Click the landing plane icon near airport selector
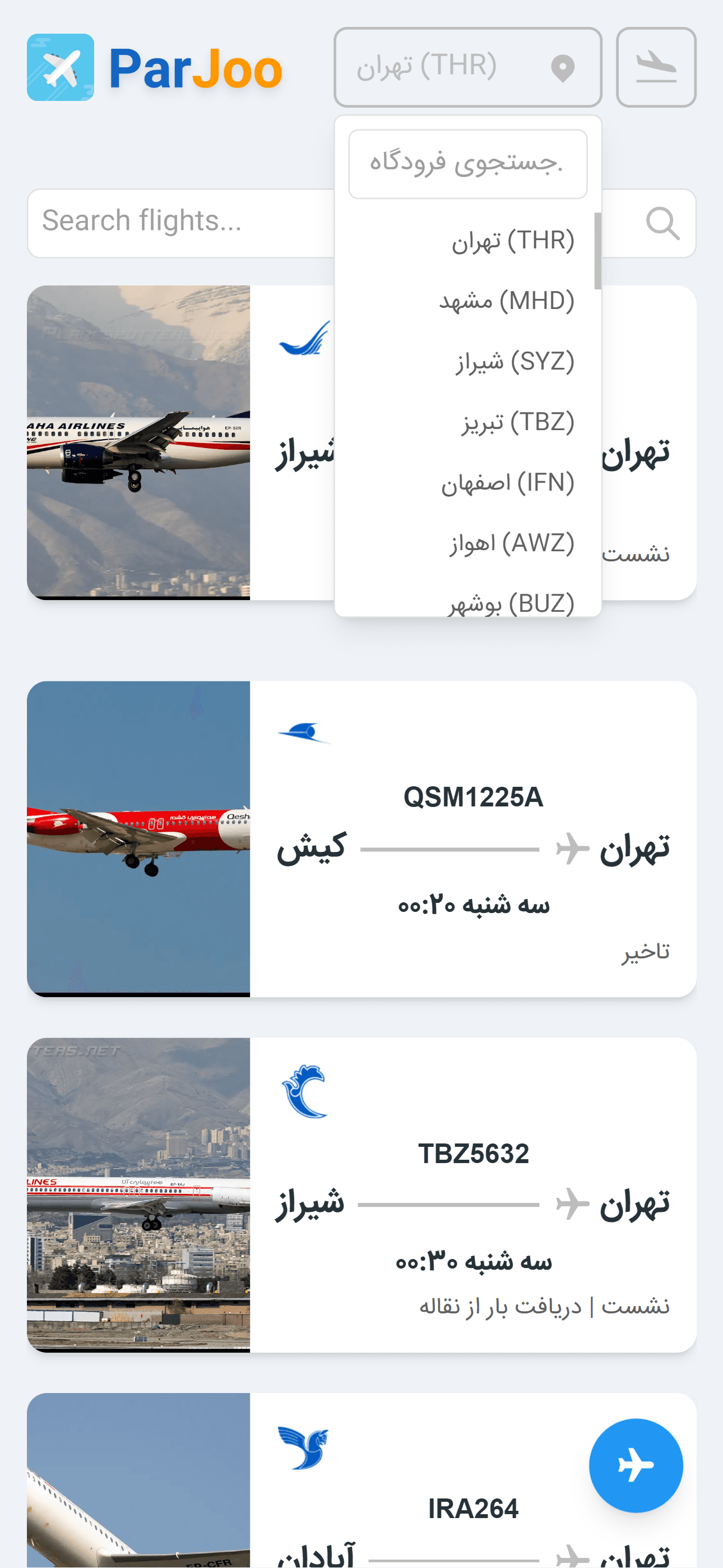This screenshot has width=723, height=1568. [656, 67]
